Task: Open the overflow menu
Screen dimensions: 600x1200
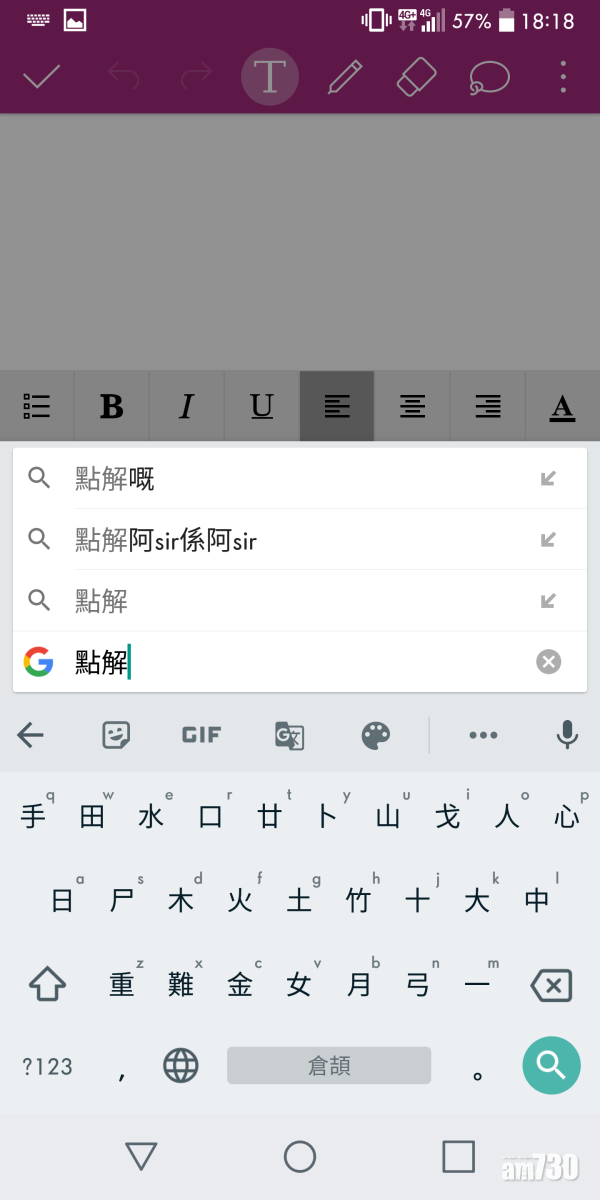Action: pos(564,77)
